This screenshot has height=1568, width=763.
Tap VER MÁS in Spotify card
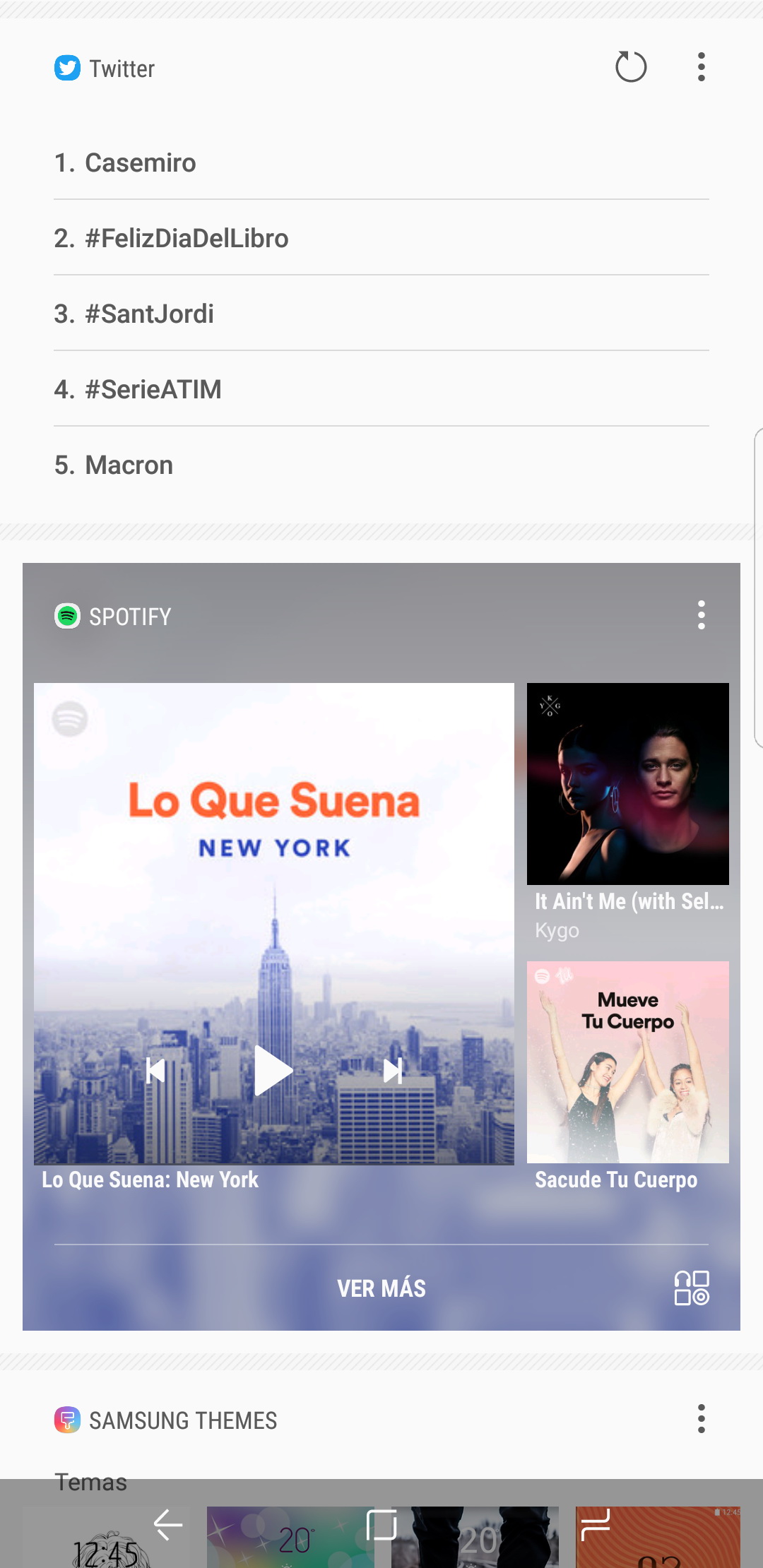pyautogui.click(x=381, y=1288)
